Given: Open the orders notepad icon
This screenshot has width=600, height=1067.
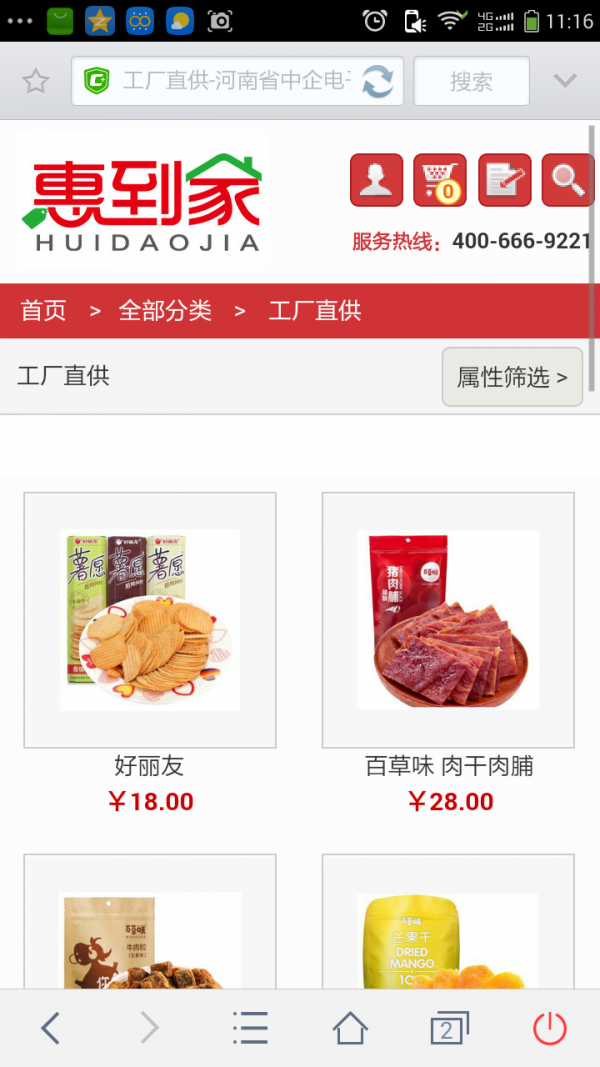Looking at the screenshot, I should pyautogui.click(x=504, y=180).
